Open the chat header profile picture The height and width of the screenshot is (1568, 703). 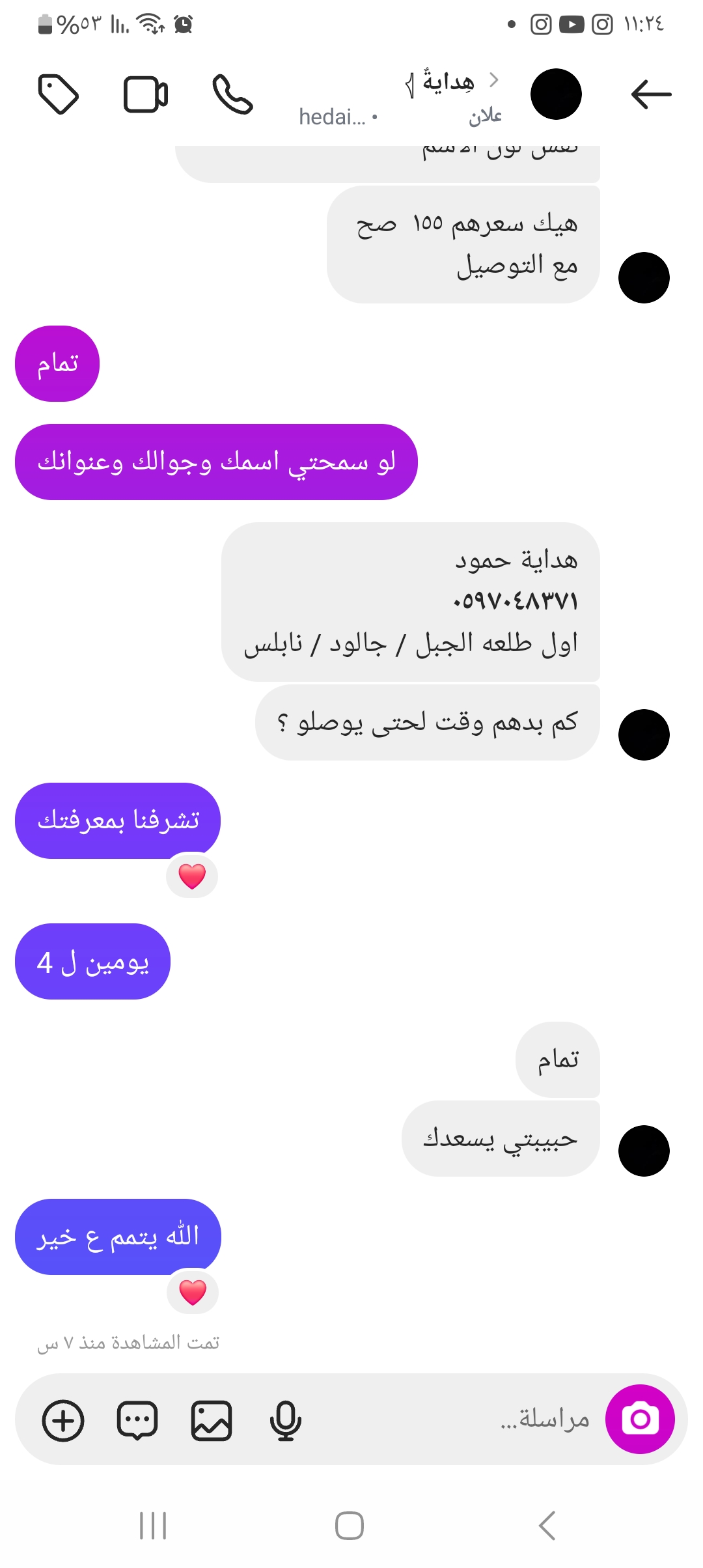pos(556,94)
